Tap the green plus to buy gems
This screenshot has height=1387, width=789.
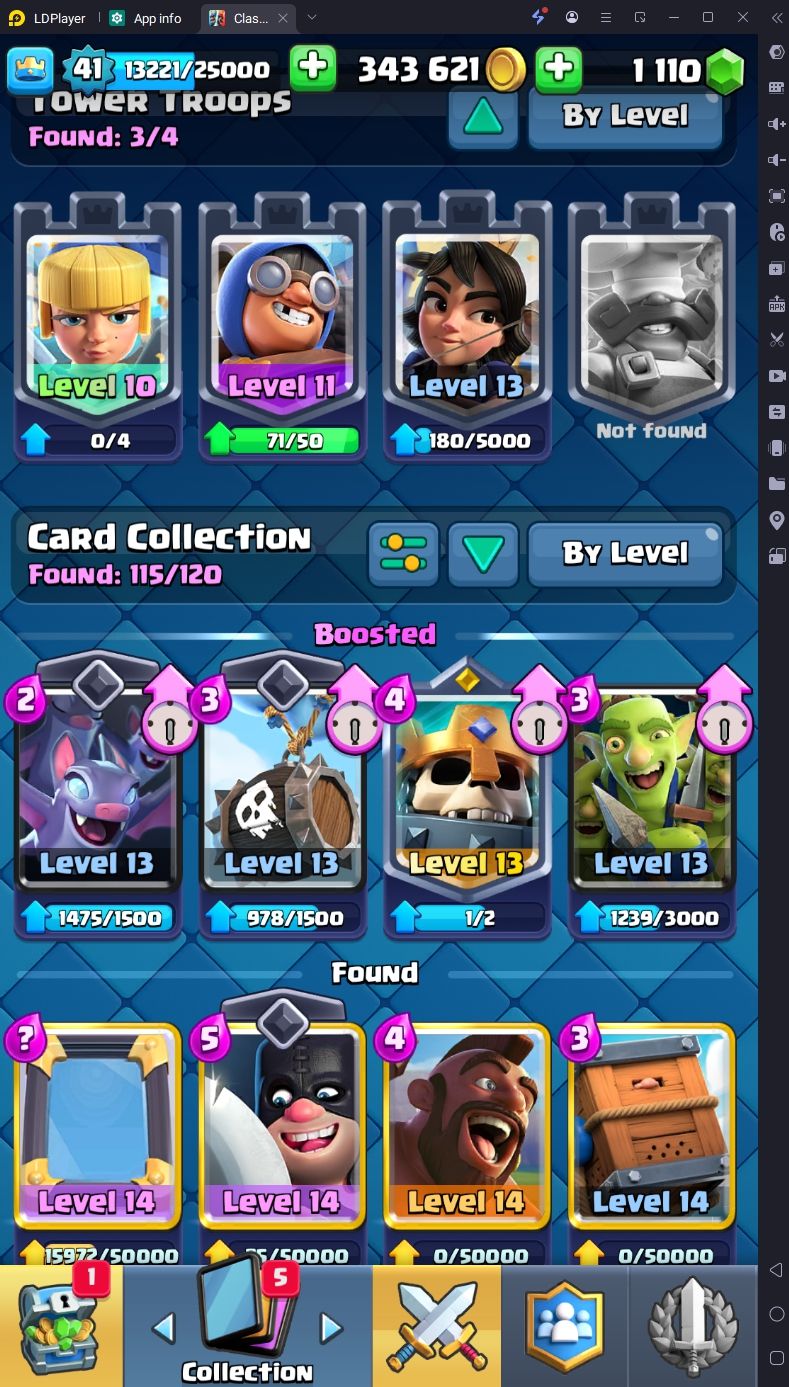[559, 69]
